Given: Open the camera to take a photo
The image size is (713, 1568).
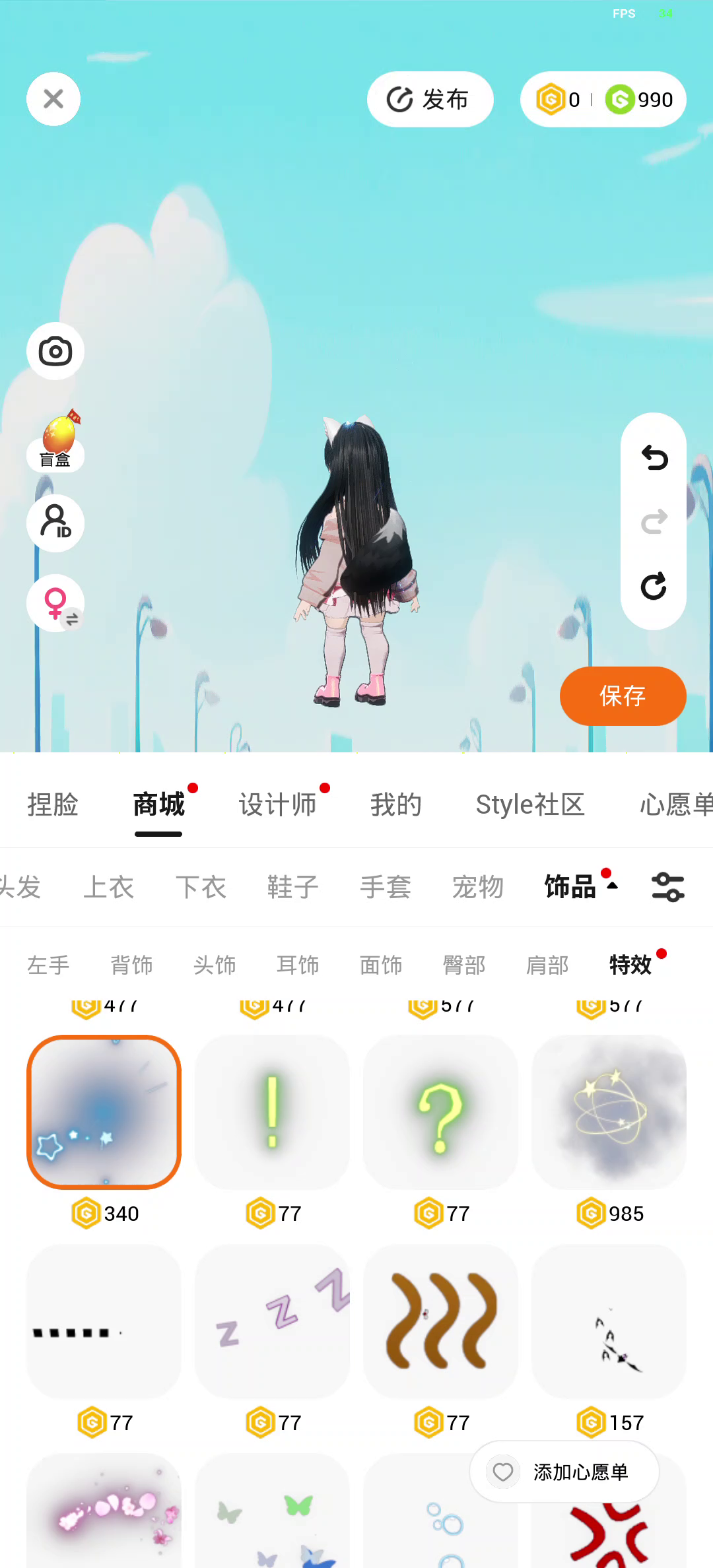Looking at the screenshot, I should tap(55, 351).
